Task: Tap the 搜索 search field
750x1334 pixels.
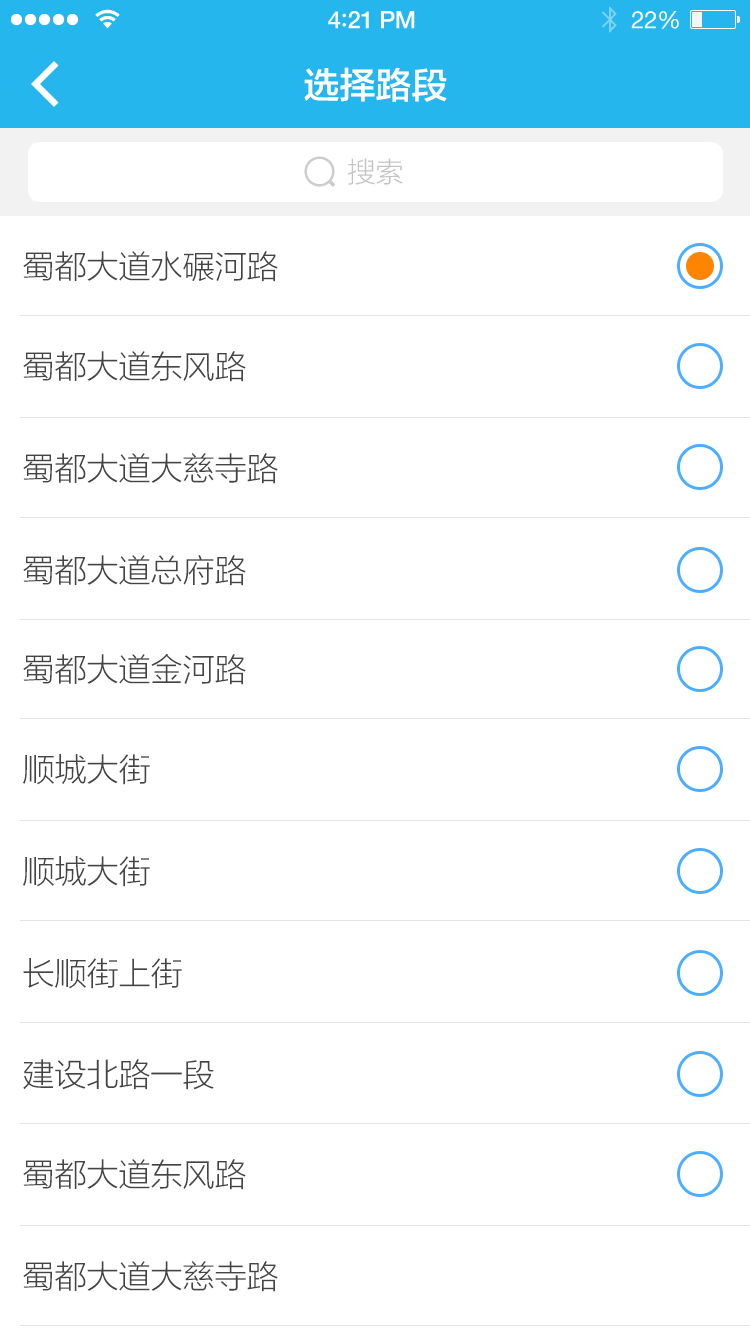Action: coord(375,172)
